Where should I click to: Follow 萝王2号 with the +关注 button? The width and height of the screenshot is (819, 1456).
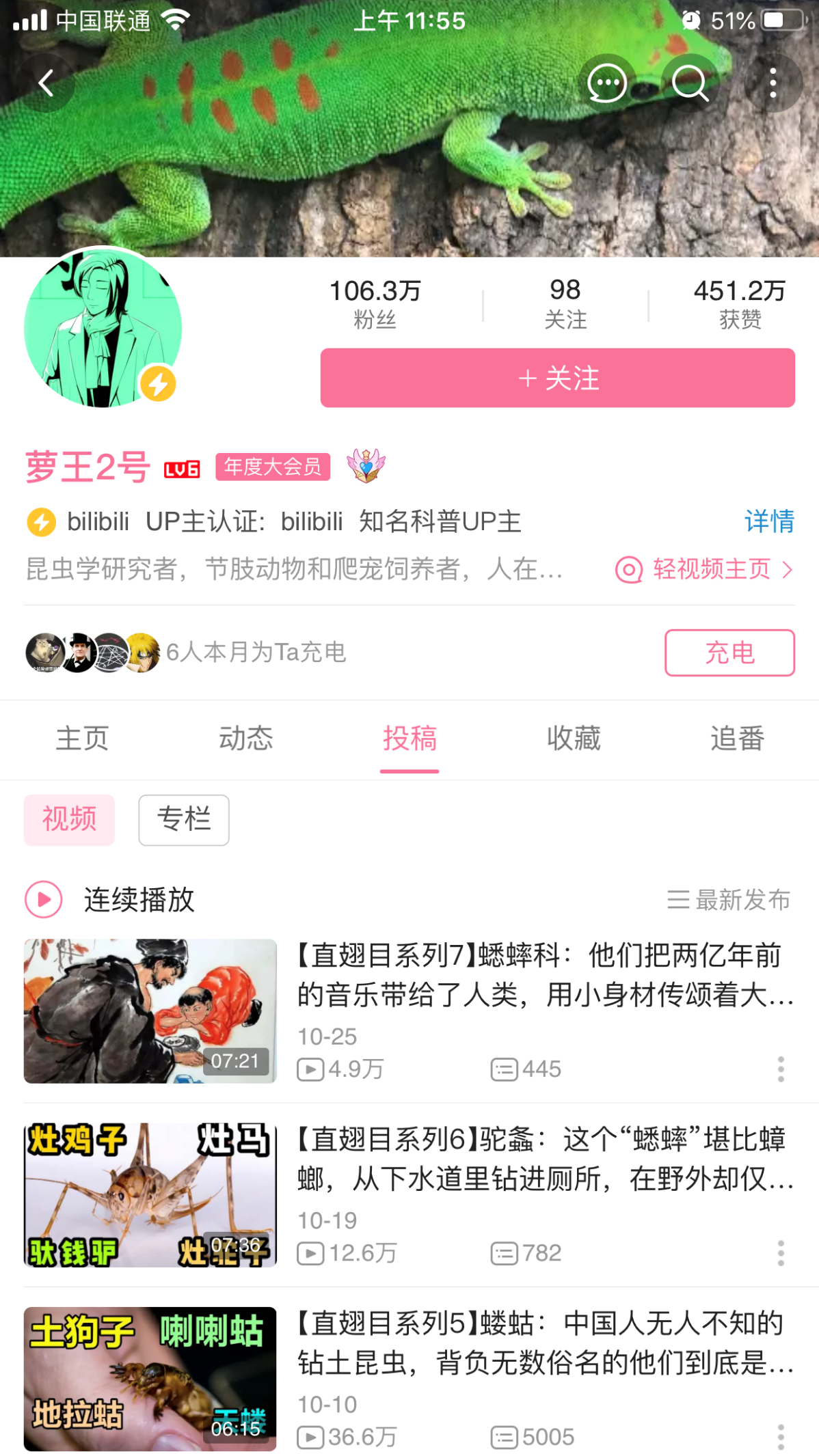tap(557, 378)
